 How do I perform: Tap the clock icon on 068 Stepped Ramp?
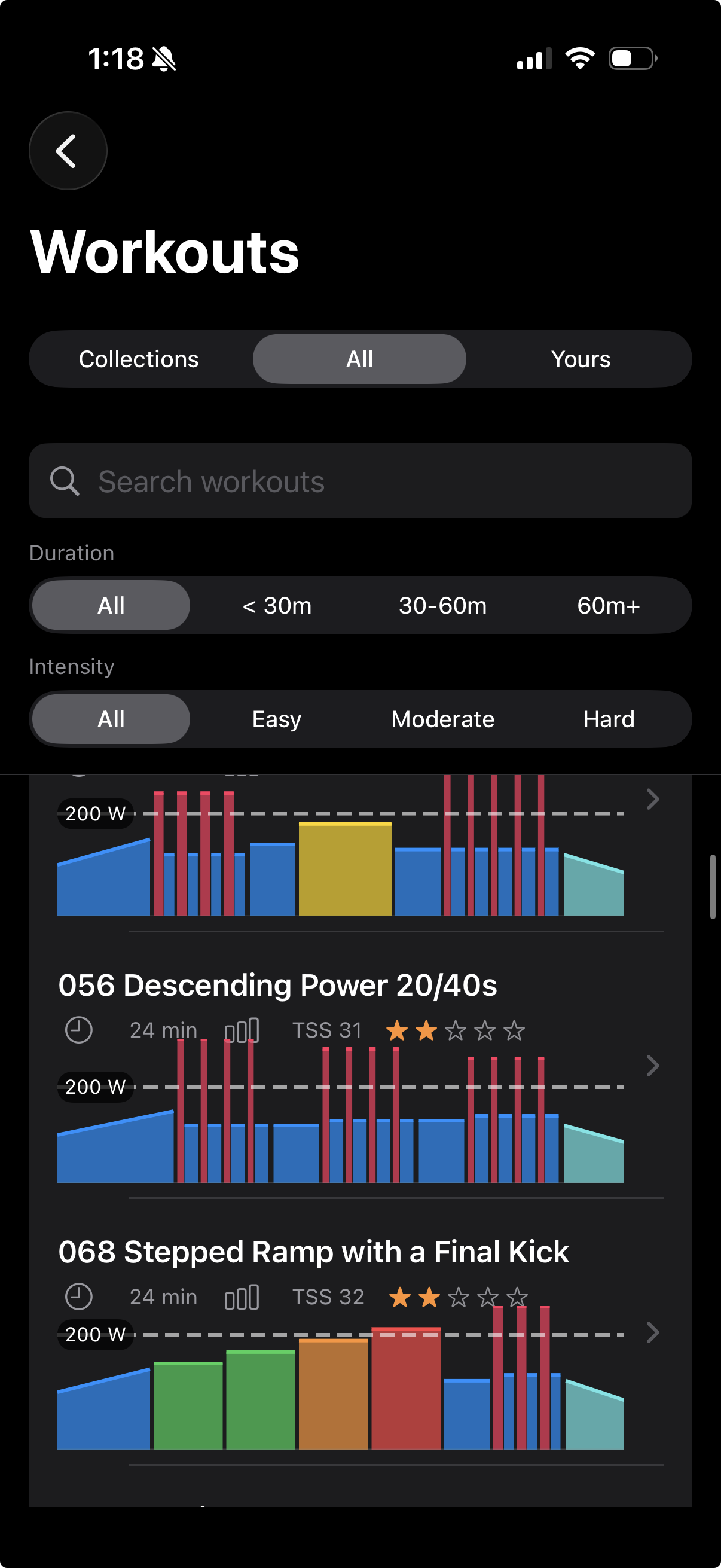click(80, 1297)
